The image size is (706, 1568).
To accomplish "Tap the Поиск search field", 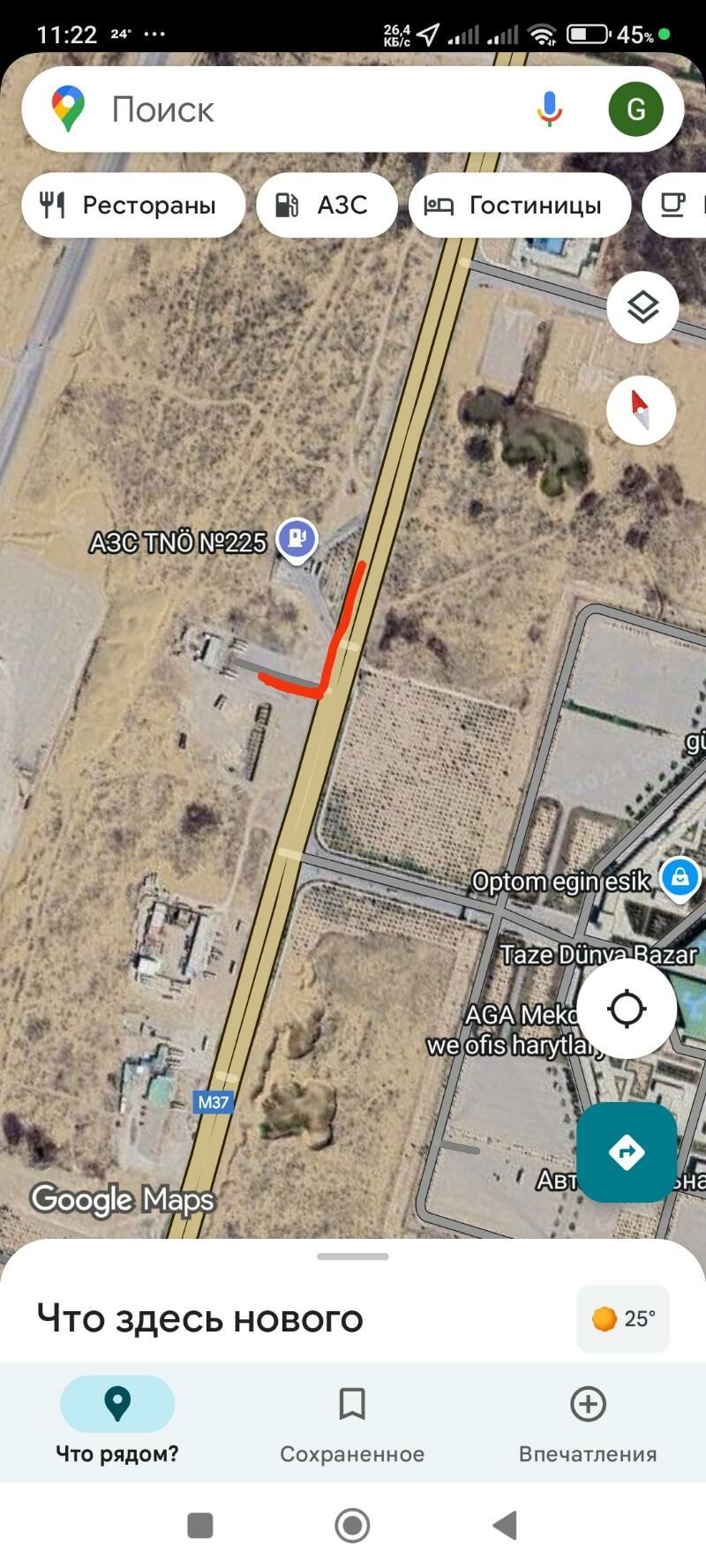I will 291,109.
